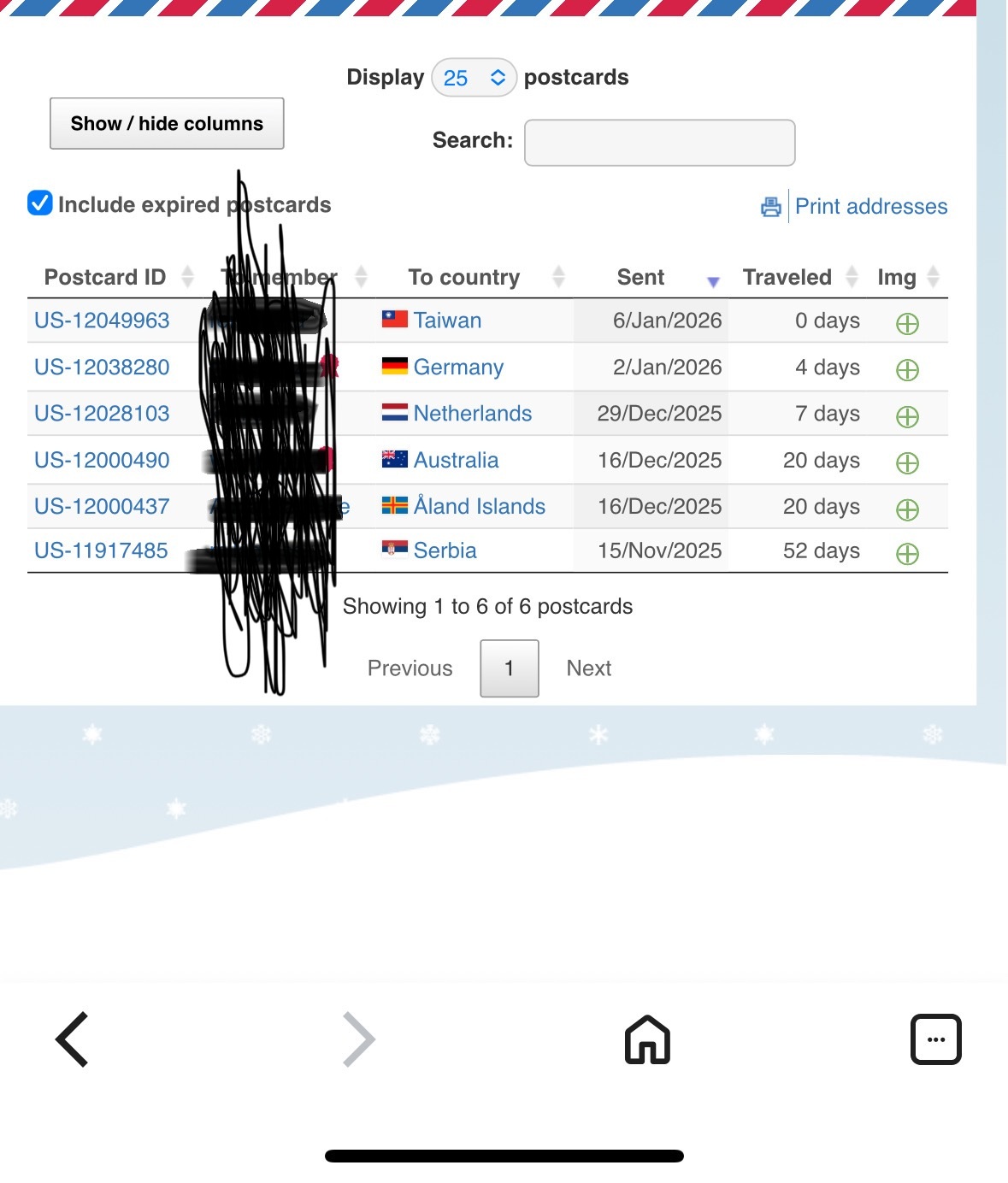Screen dimensions: 1008x1183
Task: Open postcard US-12049963
Action: [102, 321]
